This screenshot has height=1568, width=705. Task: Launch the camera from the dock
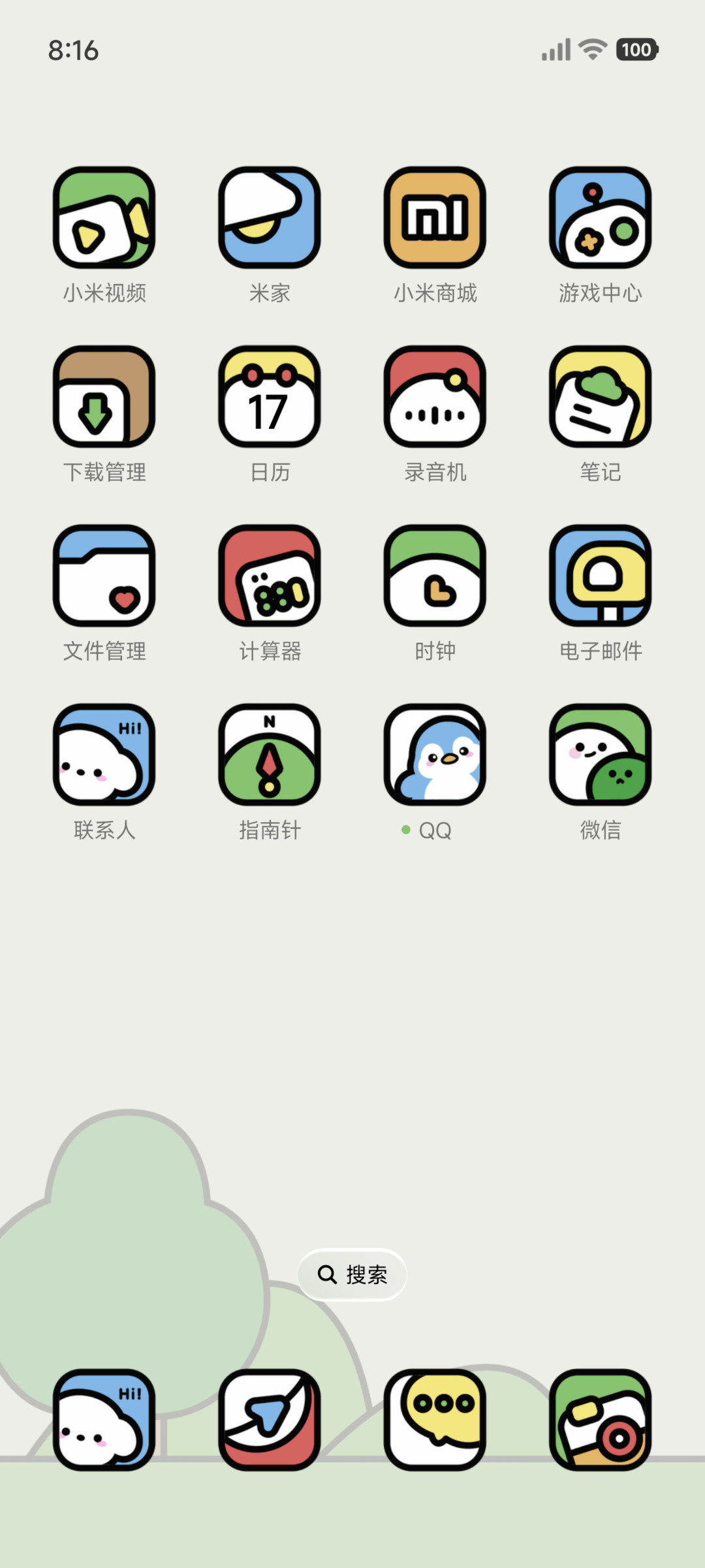[601, 1420]
